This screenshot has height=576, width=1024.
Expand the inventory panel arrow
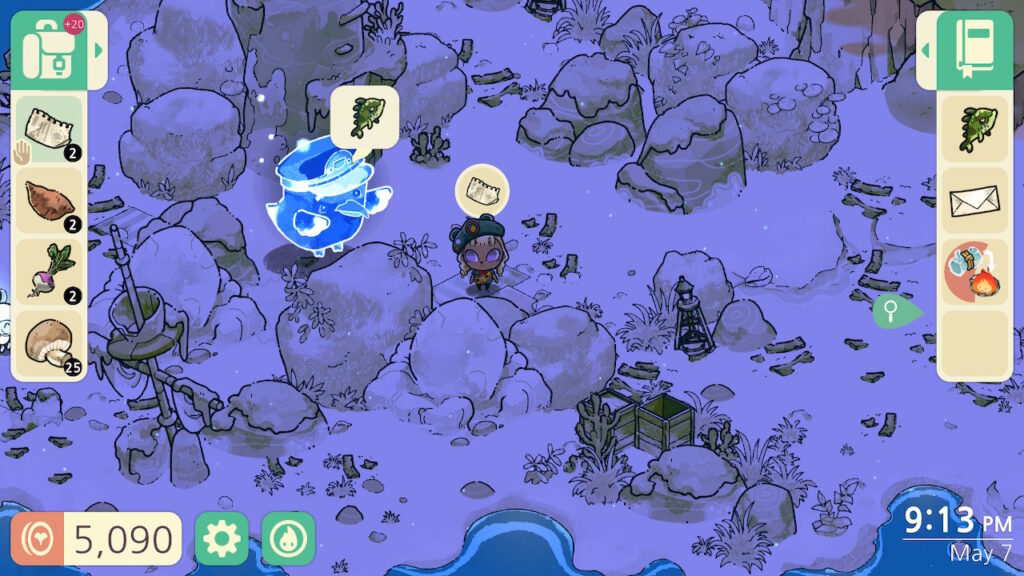98,50
